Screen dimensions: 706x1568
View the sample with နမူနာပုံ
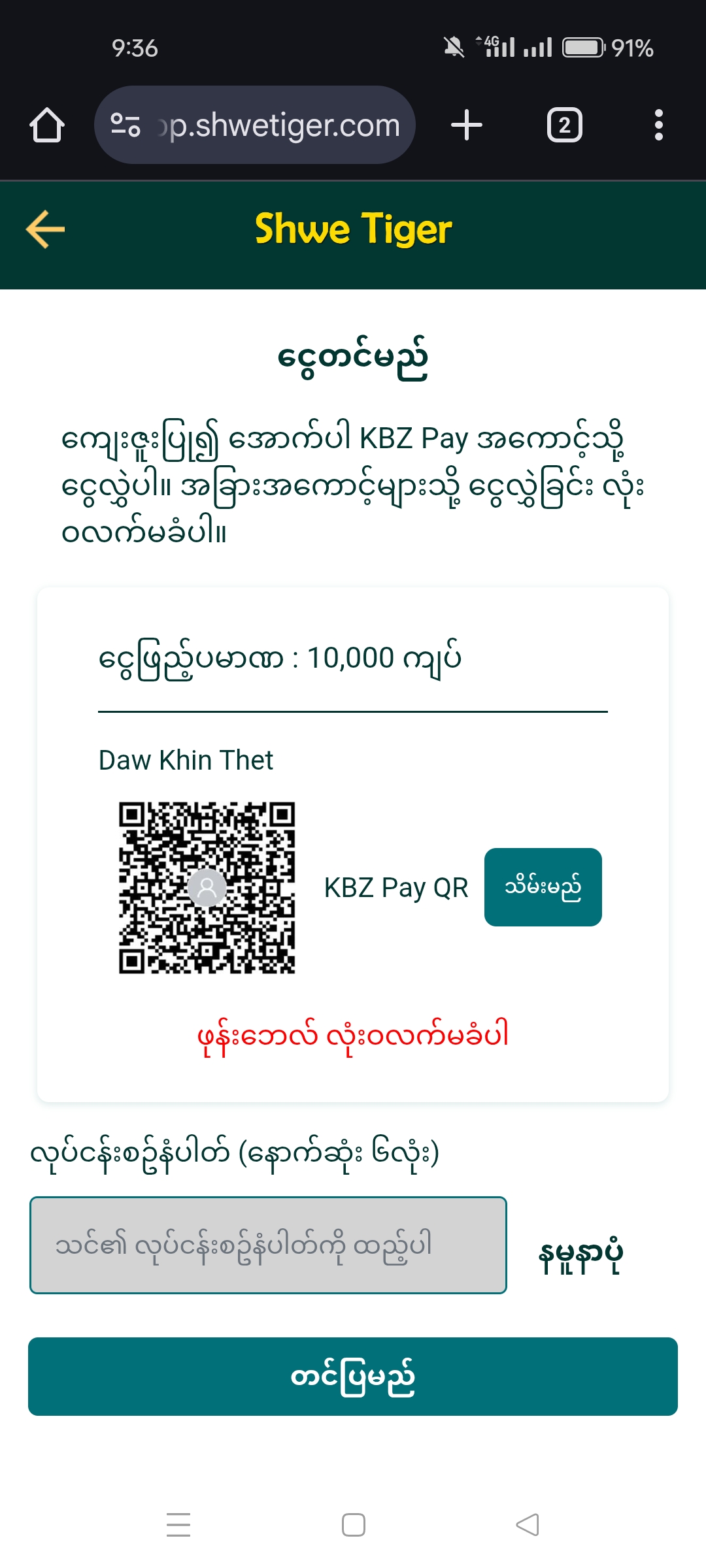tap(580, 1254)
